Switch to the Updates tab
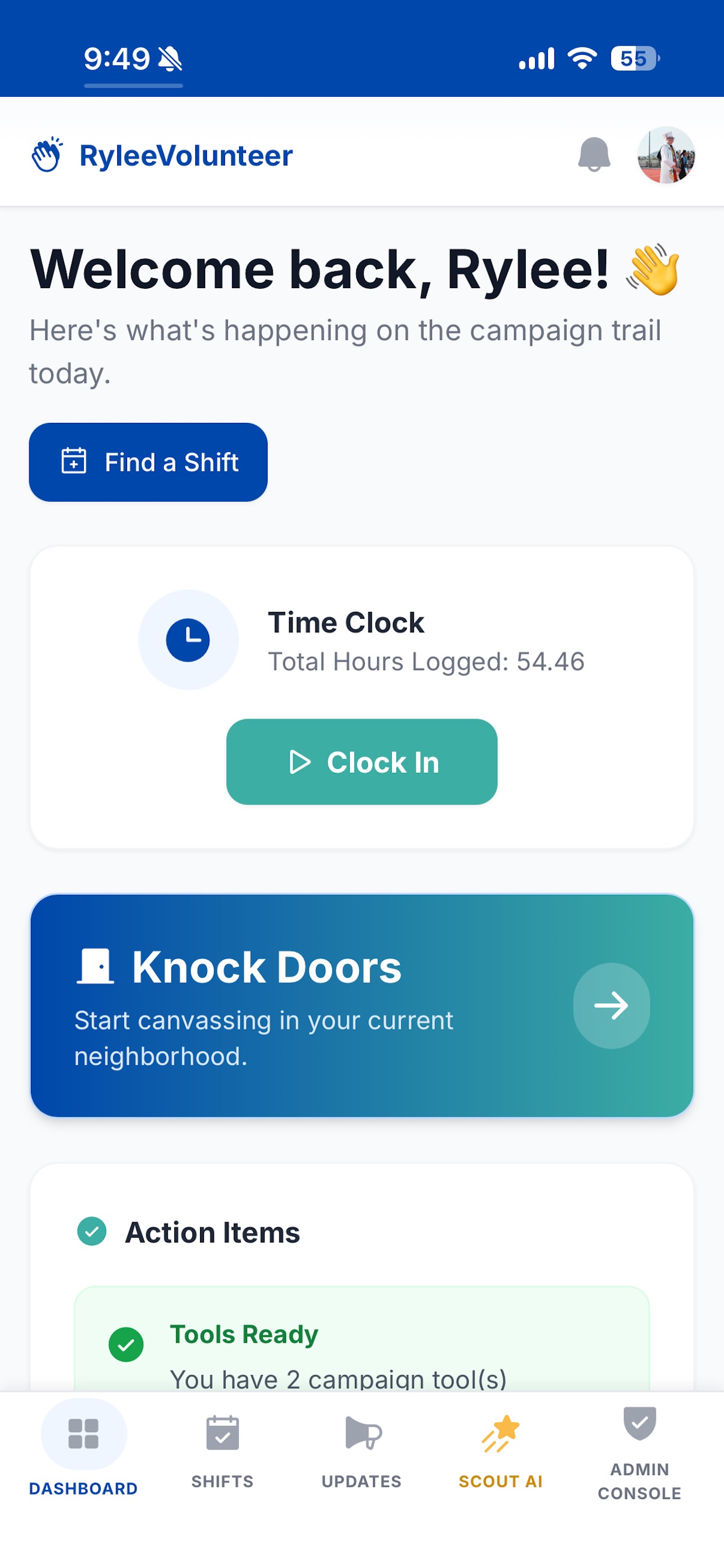Screen dimensions: 724x1568 pyautogui.click(x=361, y=1451)
